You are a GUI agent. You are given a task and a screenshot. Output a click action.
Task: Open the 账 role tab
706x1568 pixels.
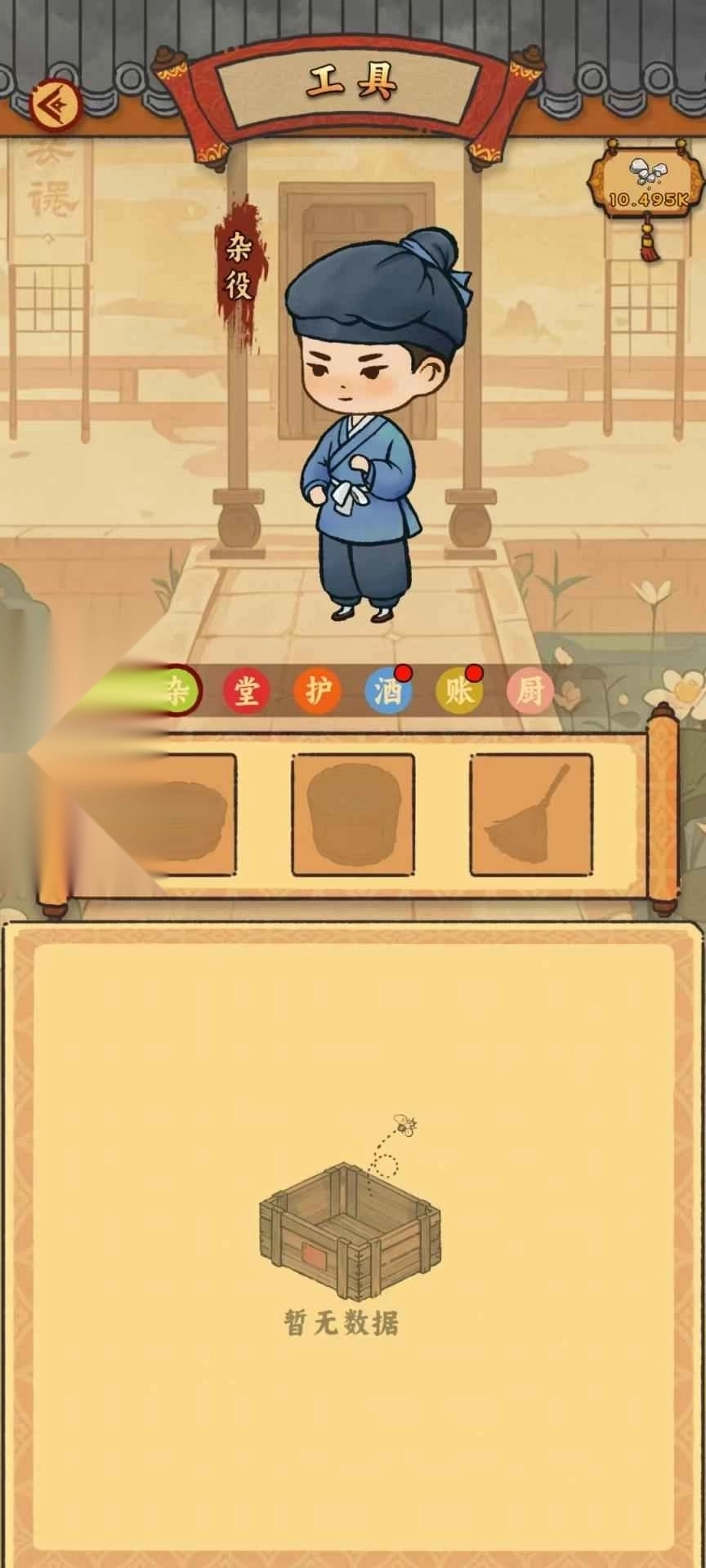tap(458, 692)
